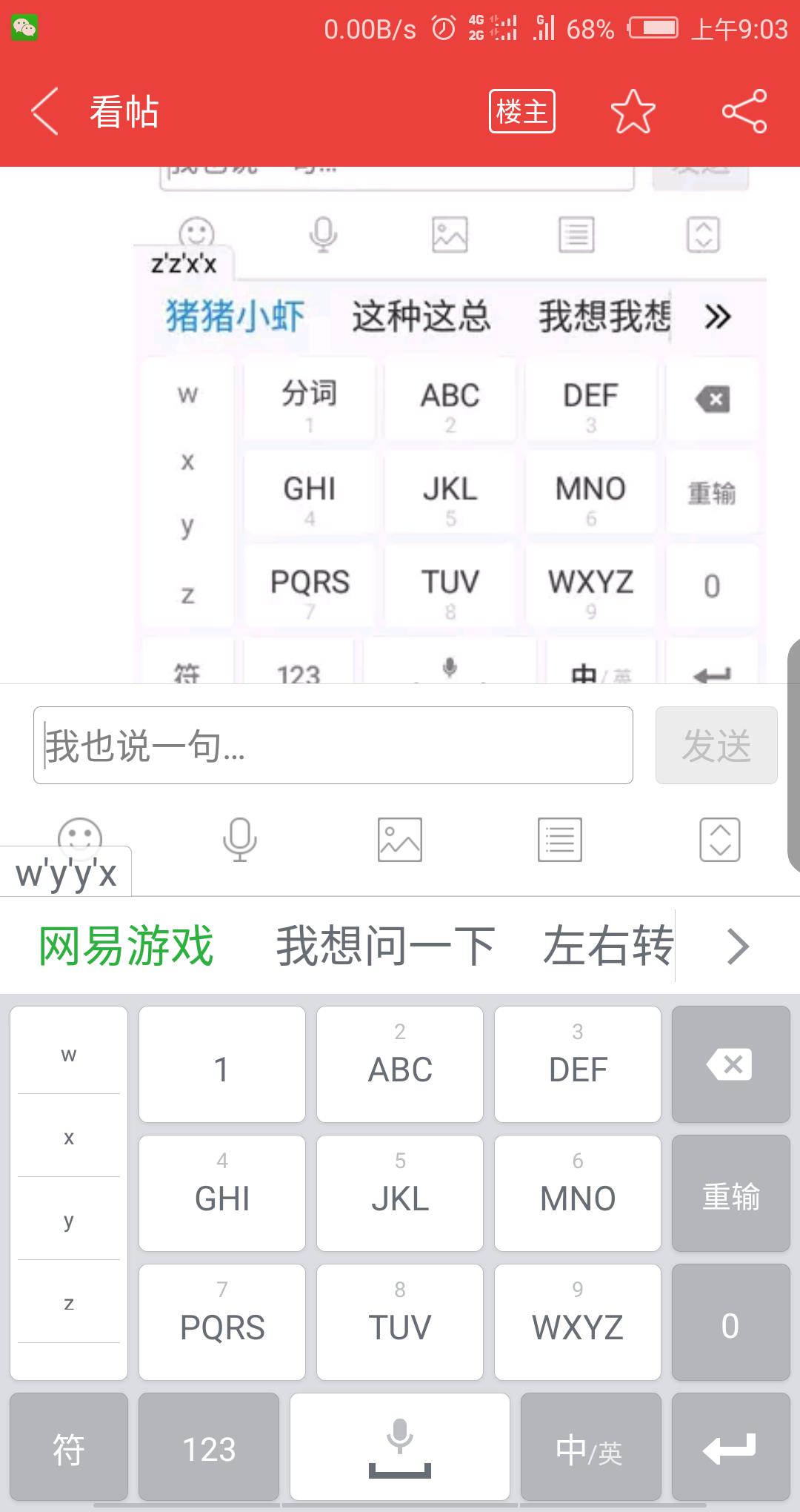800x1512 pixels.
Task: Share this post
Action: [x=744, y=112]
